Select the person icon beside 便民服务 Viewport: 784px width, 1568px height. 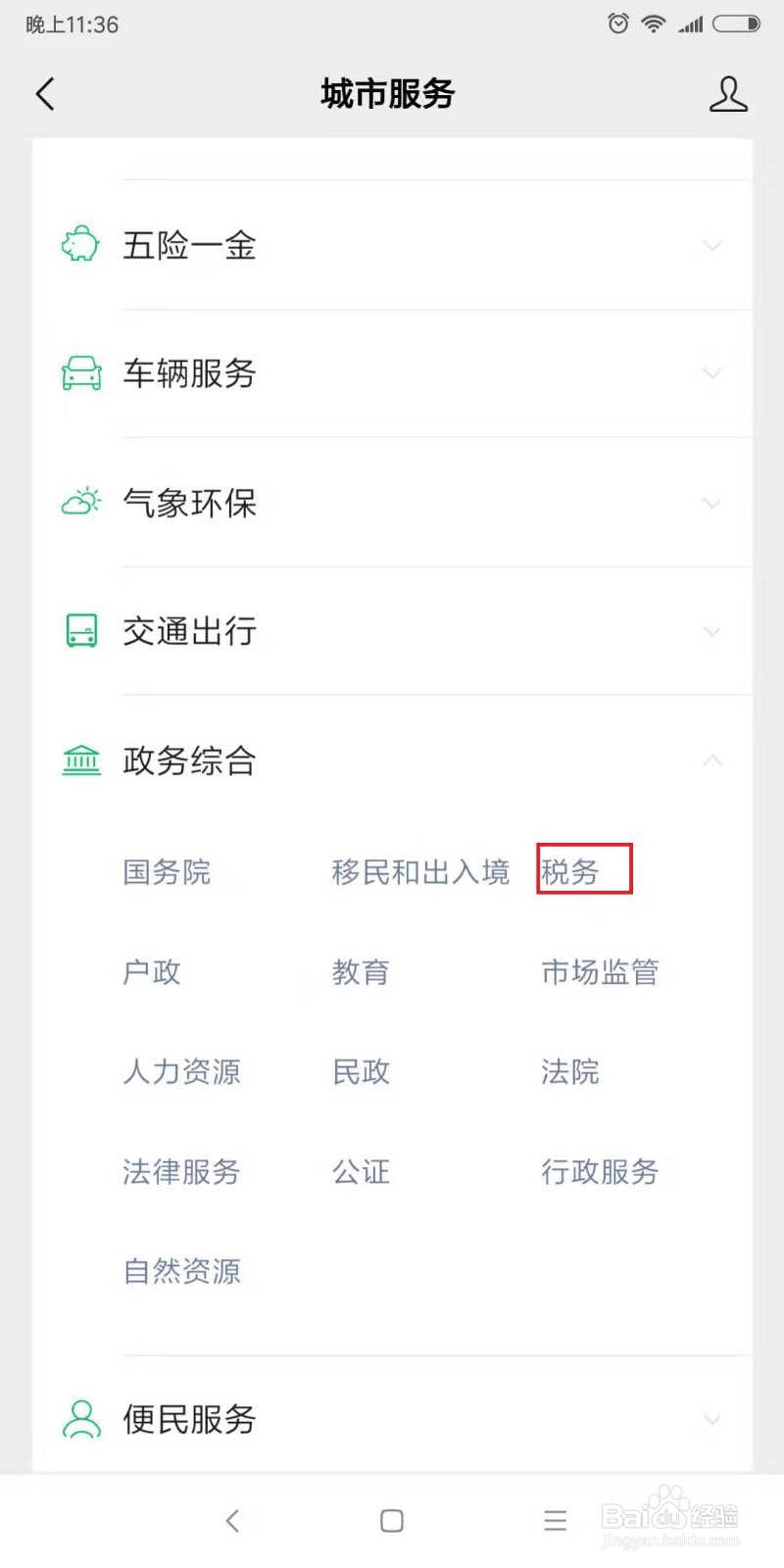[81, 1419]
